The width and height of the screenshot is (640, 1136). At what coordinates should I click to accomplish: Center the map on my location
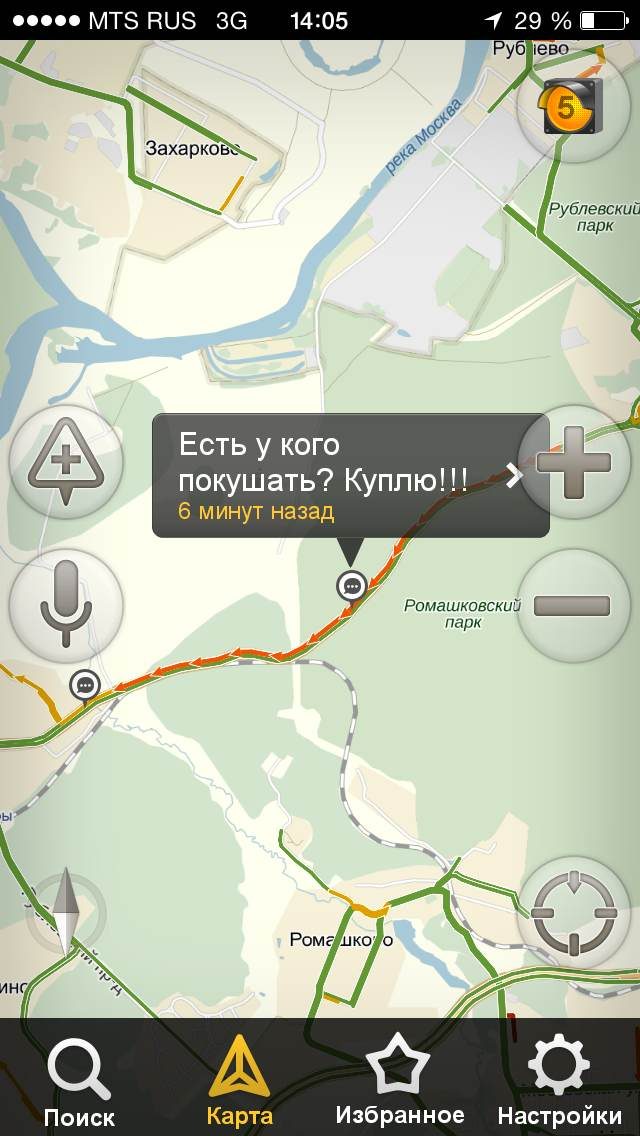574,914
